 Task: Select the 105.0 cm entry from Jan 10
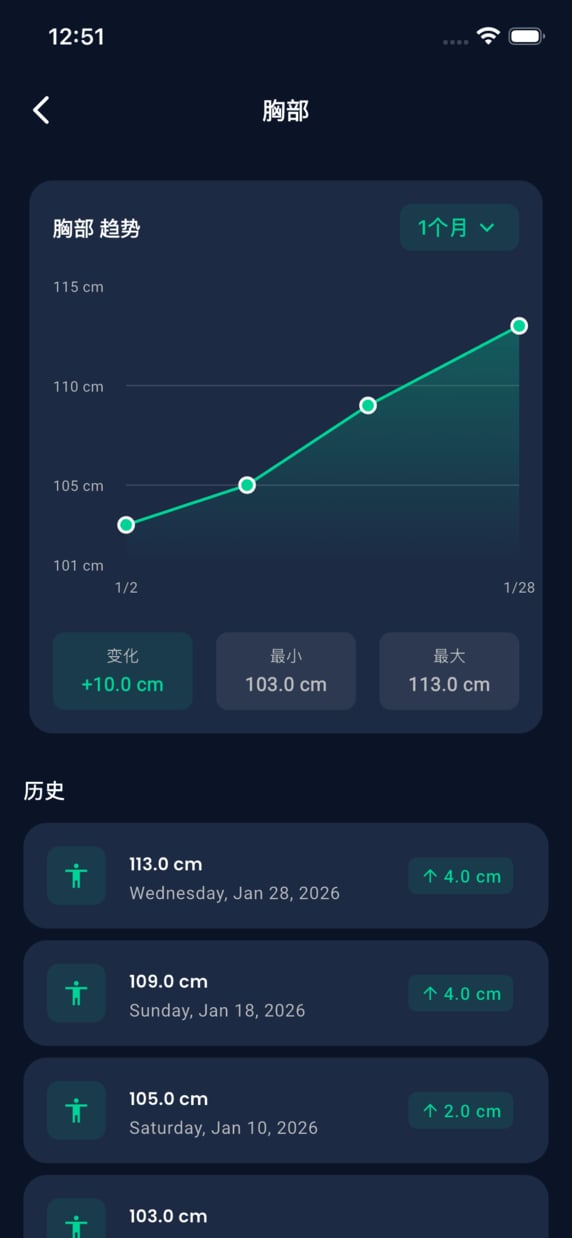point(286,1110)
